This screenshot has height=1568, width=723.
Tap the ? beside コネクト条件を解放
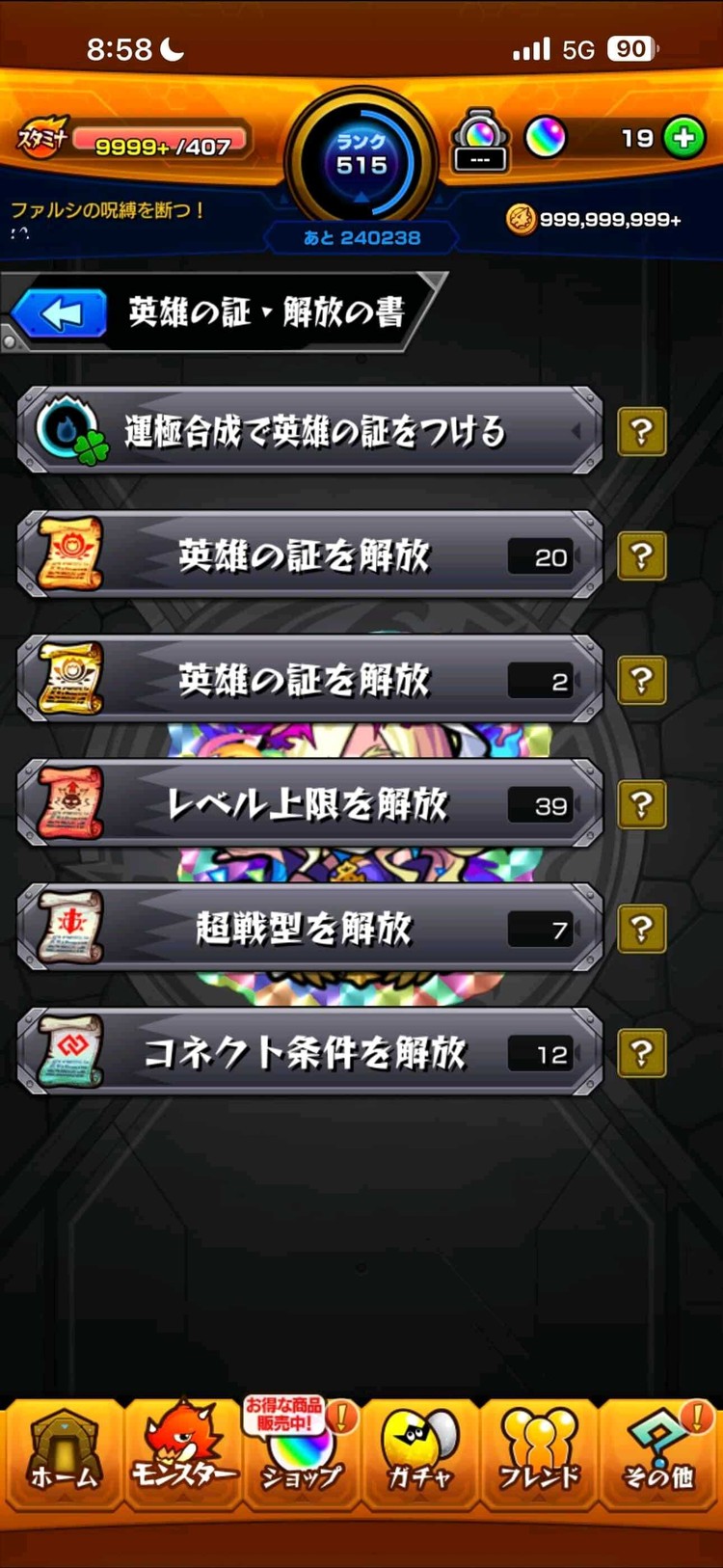641,1053
